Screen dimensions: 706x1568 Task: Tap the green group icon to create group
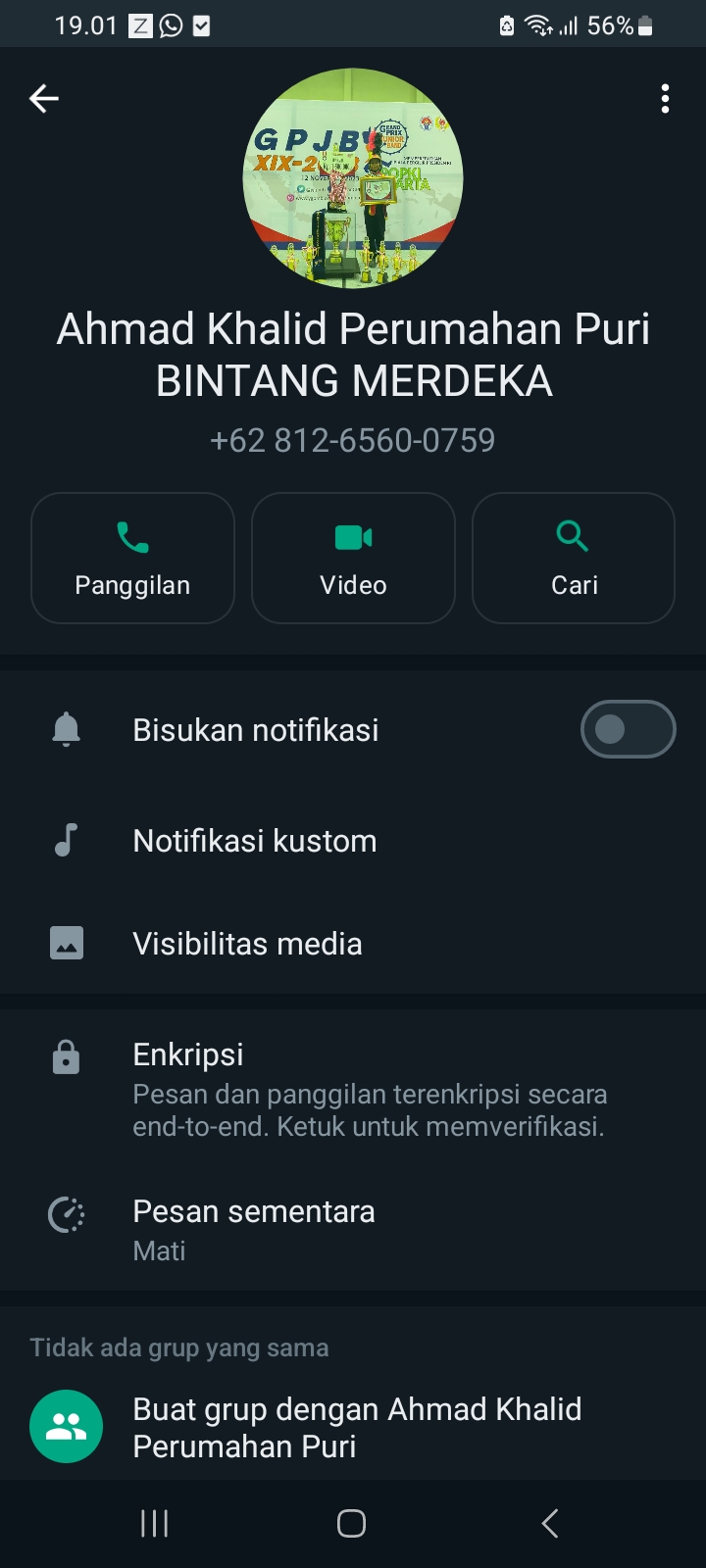[66, 1426]
